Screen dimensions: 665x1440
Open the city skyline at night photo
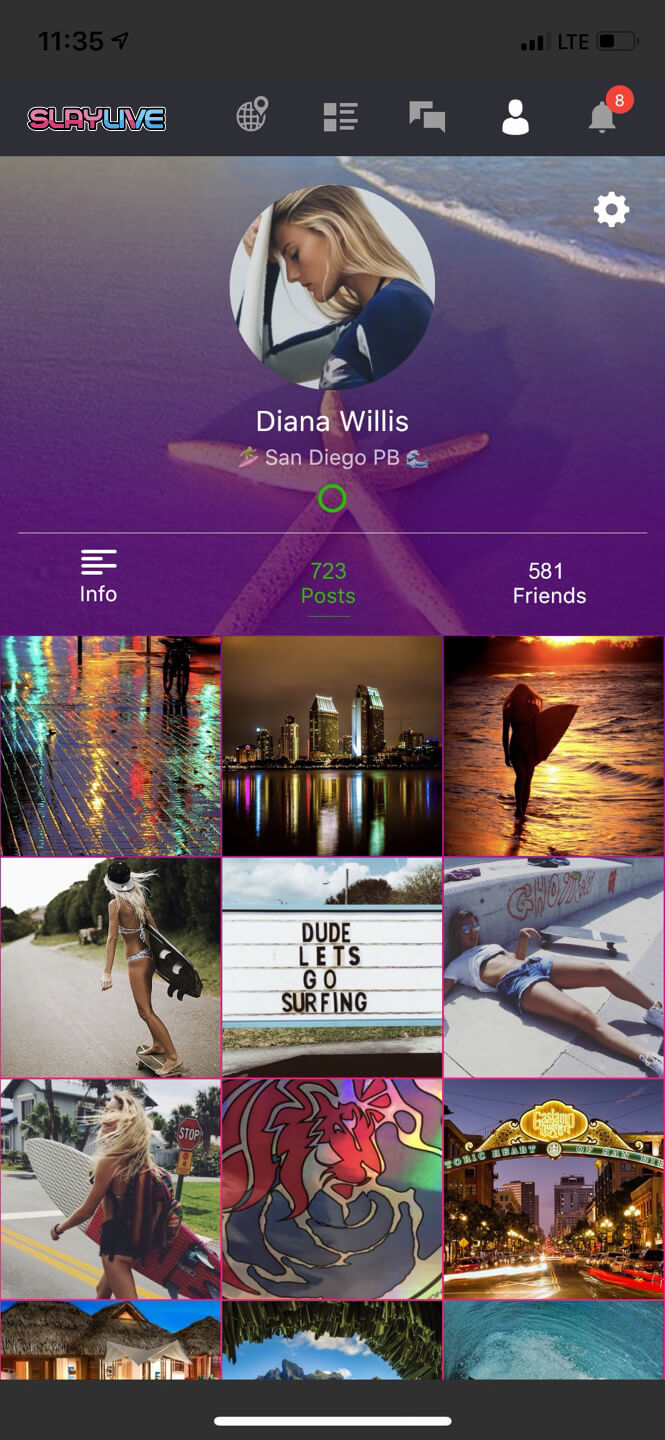(x=332, y=746)
